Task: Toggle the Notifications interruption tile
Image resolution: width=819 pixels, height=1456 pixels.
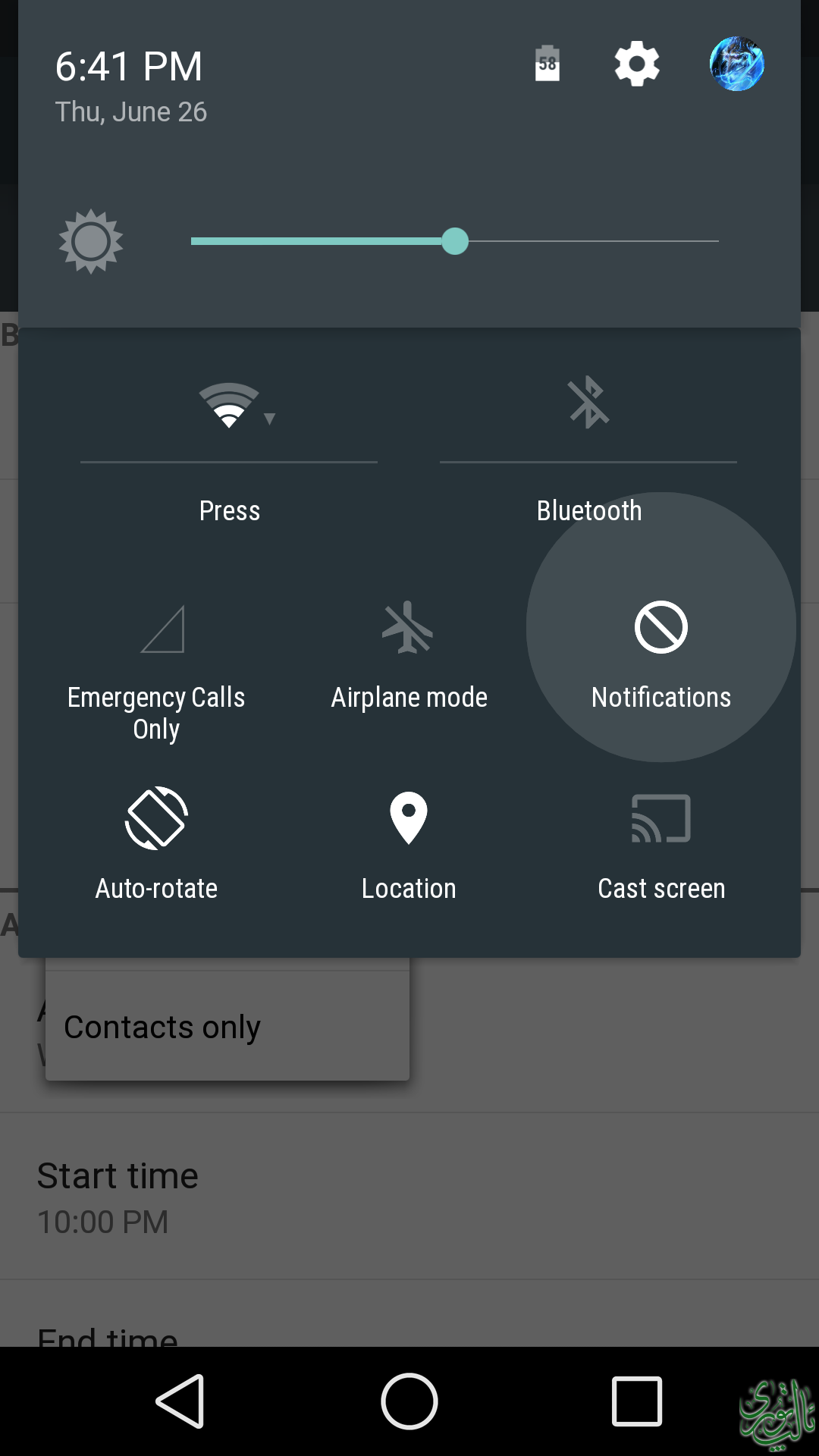Action: pos(661,652)
